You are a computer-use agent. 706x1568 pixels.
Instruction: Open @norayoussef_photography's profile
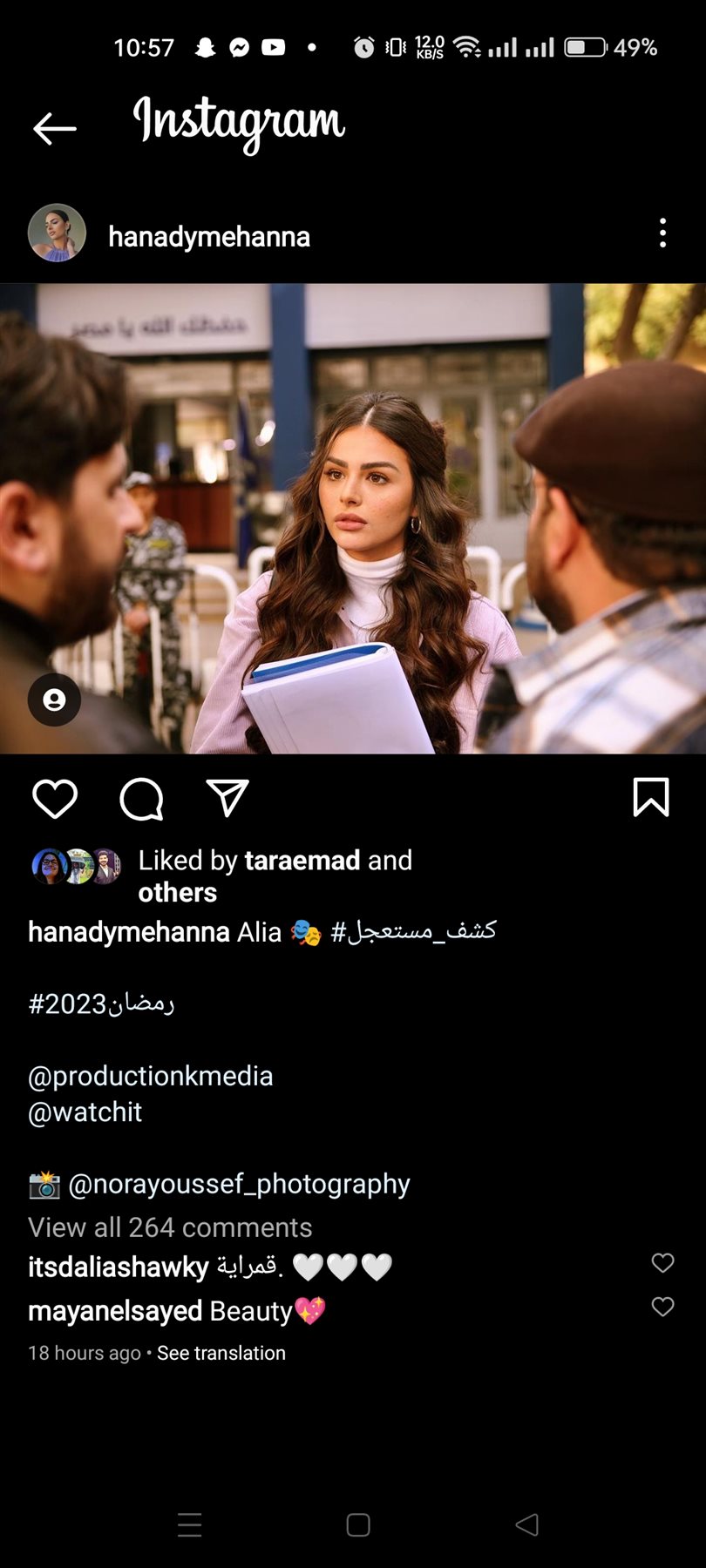click(238, 1185)
